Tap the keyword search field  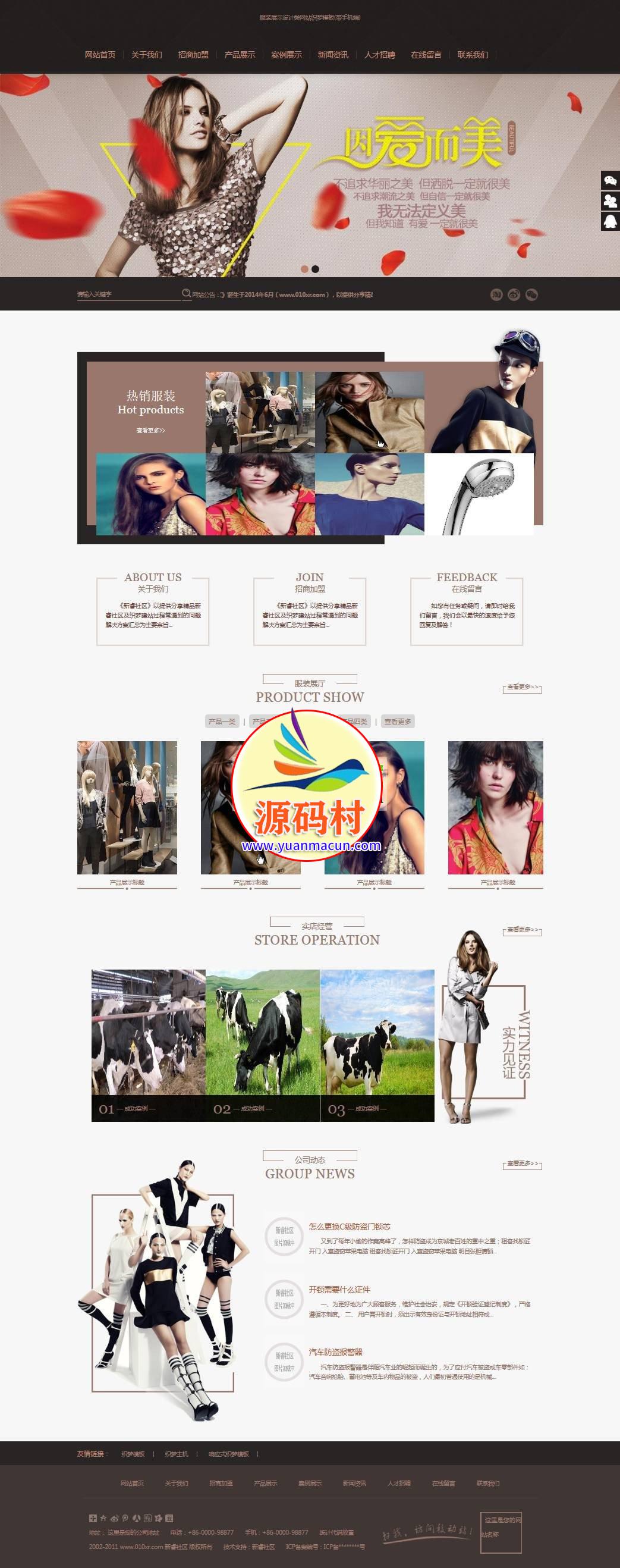pos(128,294)
